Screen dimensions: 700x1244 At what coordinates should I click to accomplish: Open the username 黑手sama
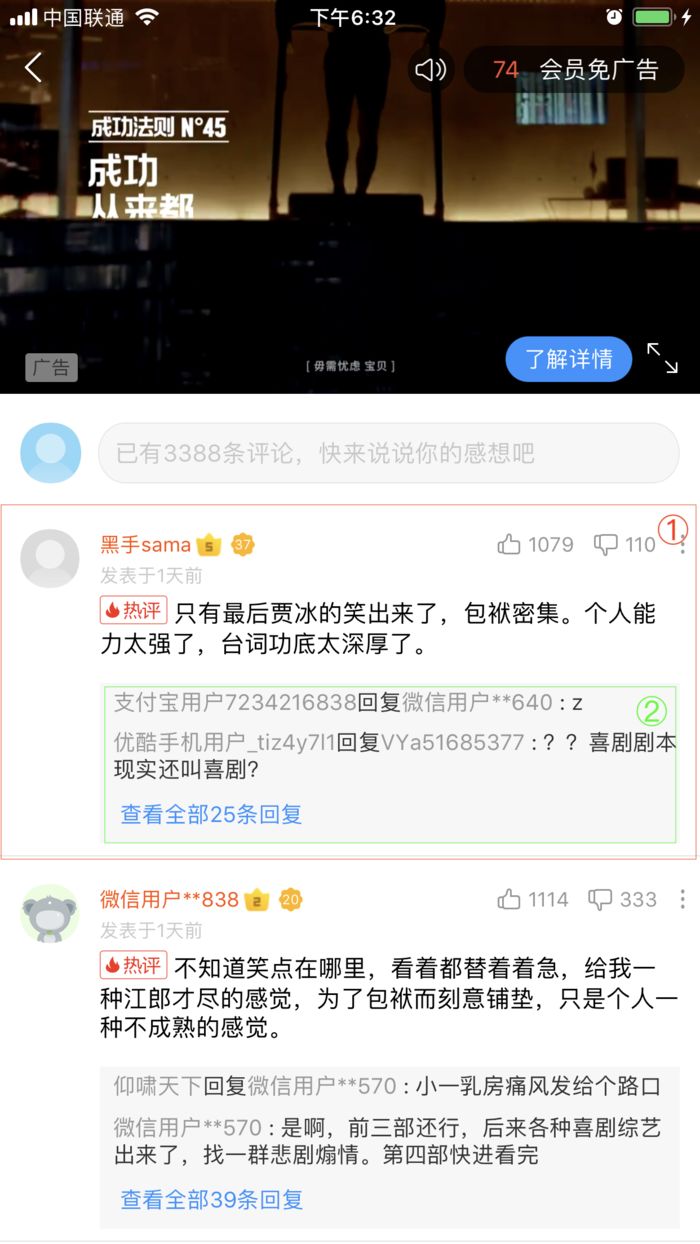click(x=145, y=545)
